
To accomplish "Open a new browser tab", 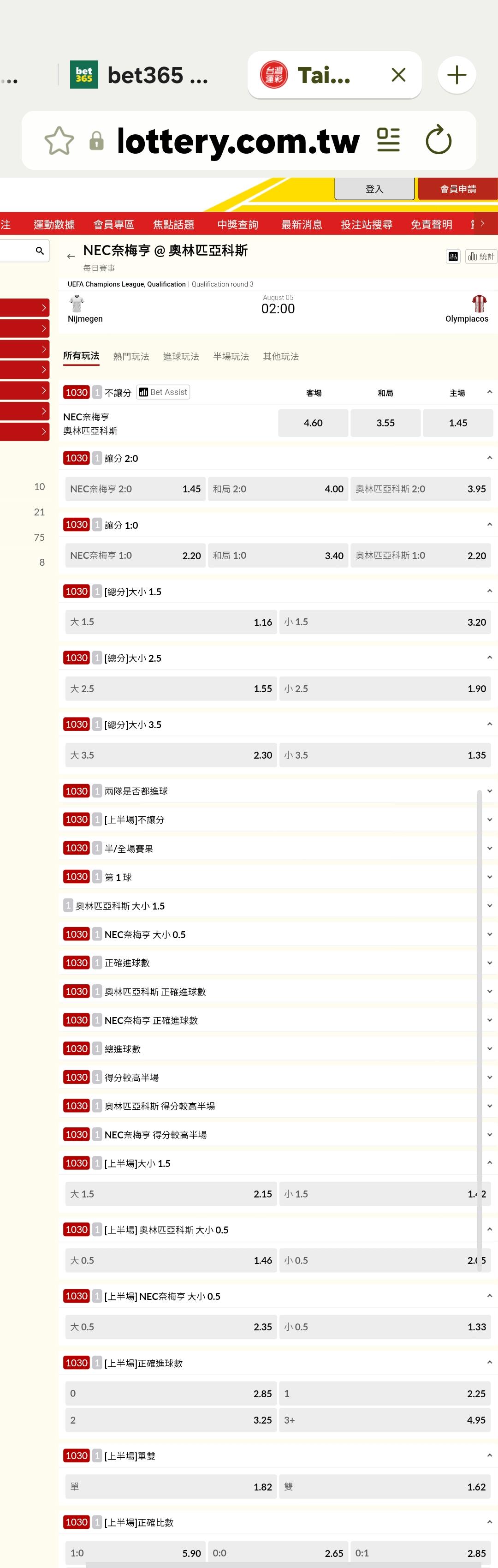I will click(456, 75).
